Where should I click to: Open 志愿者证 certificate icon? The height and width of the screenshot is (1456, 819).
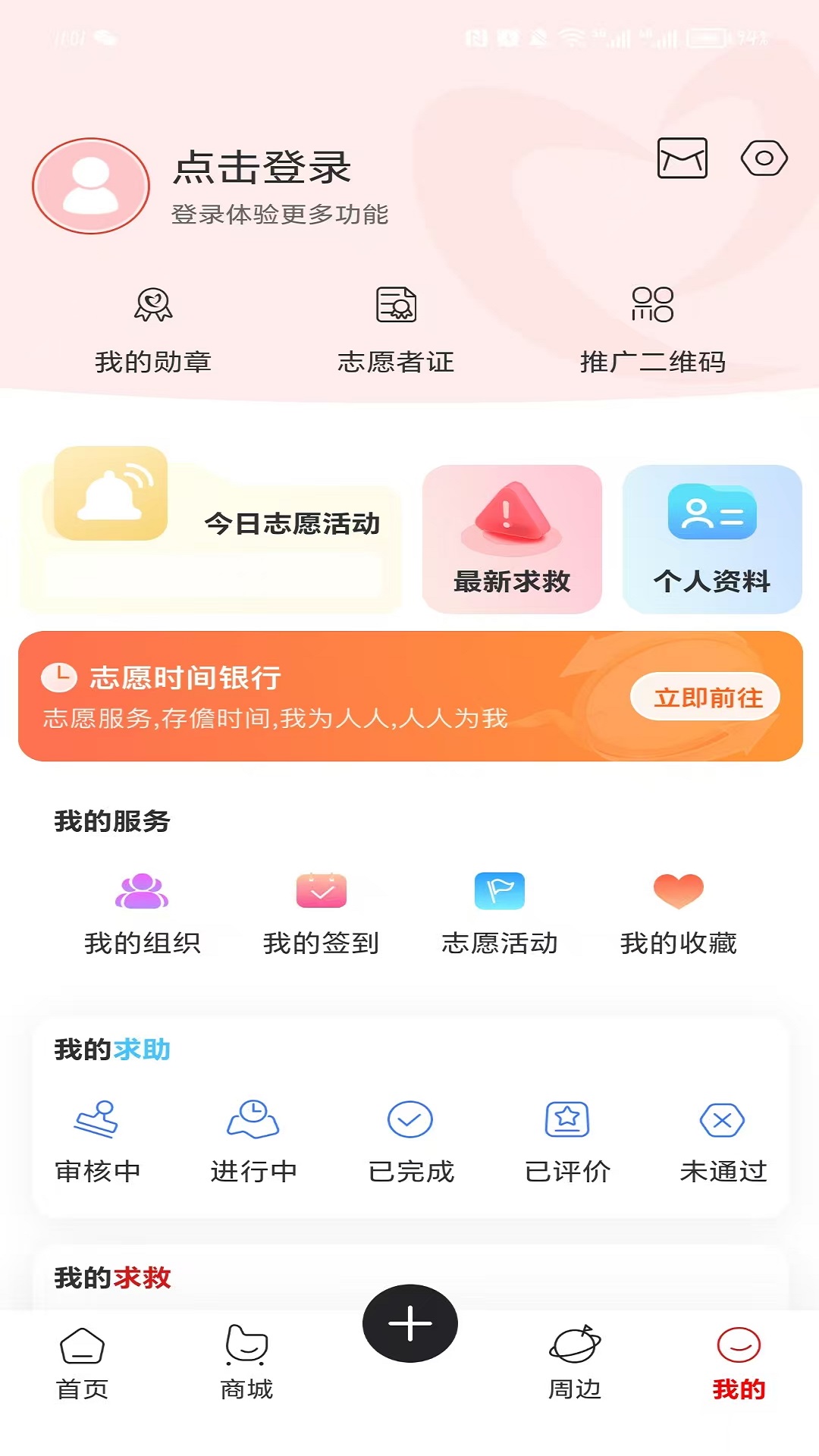click(x=395, y=306)
